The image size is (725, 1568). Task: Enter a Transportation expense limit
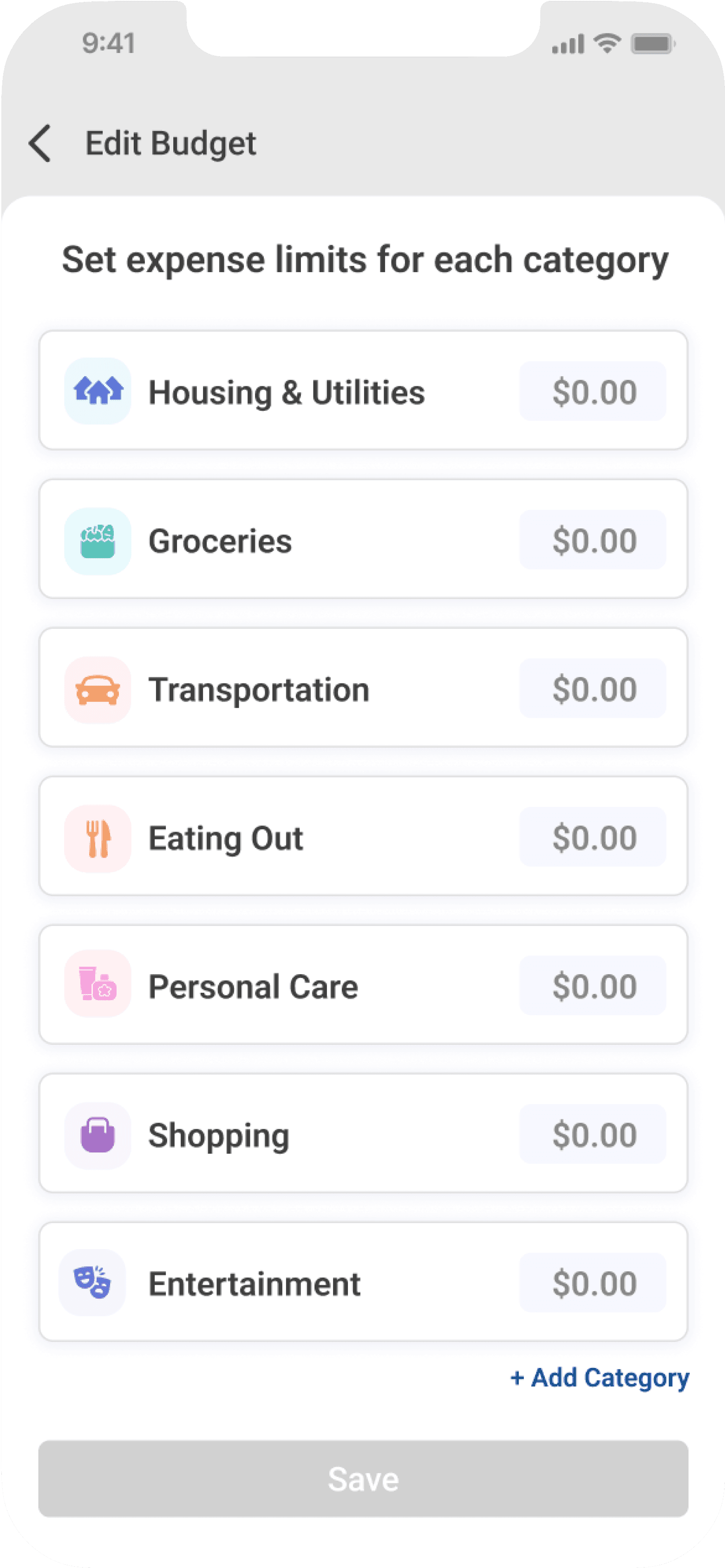pos(592,689)
